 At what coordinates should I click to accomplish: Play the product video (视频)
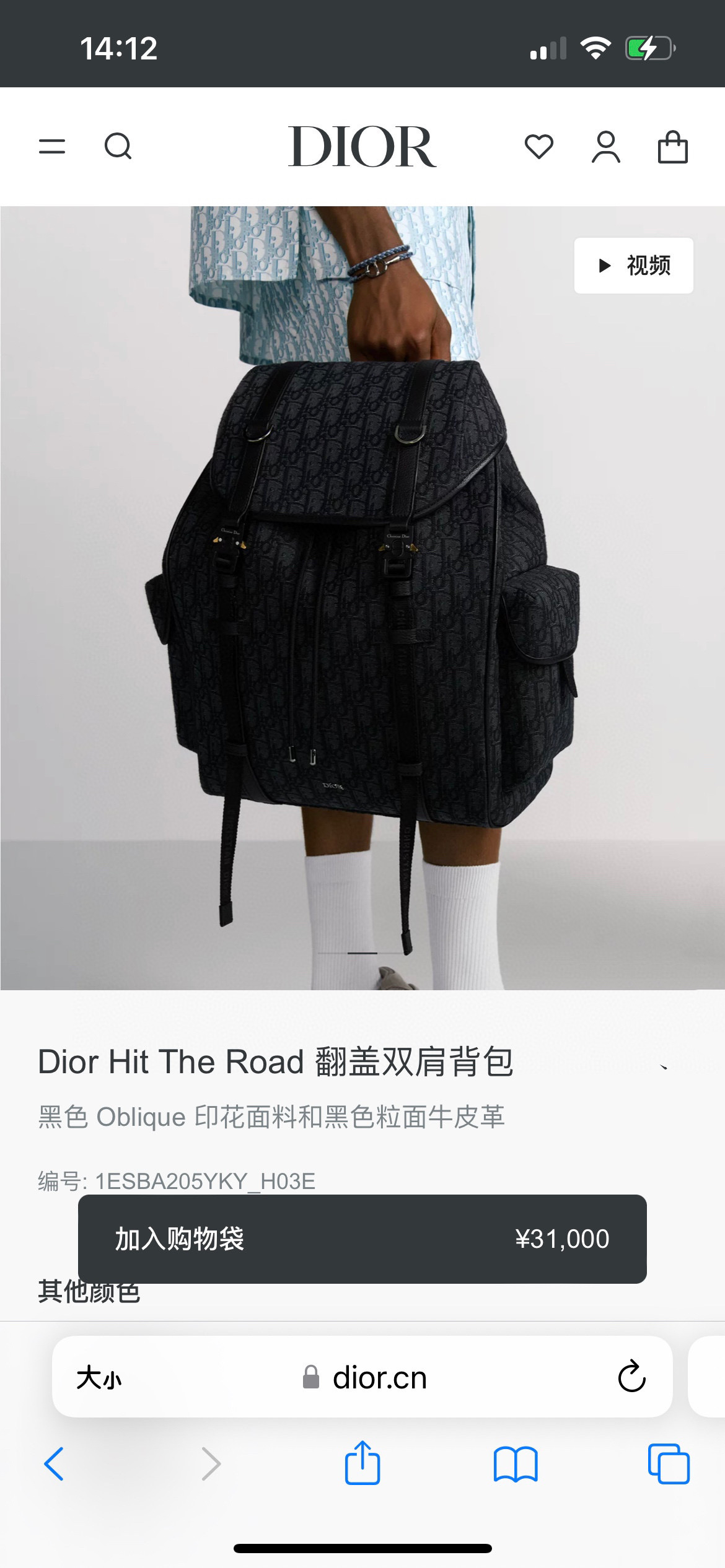tap(633, 266)
